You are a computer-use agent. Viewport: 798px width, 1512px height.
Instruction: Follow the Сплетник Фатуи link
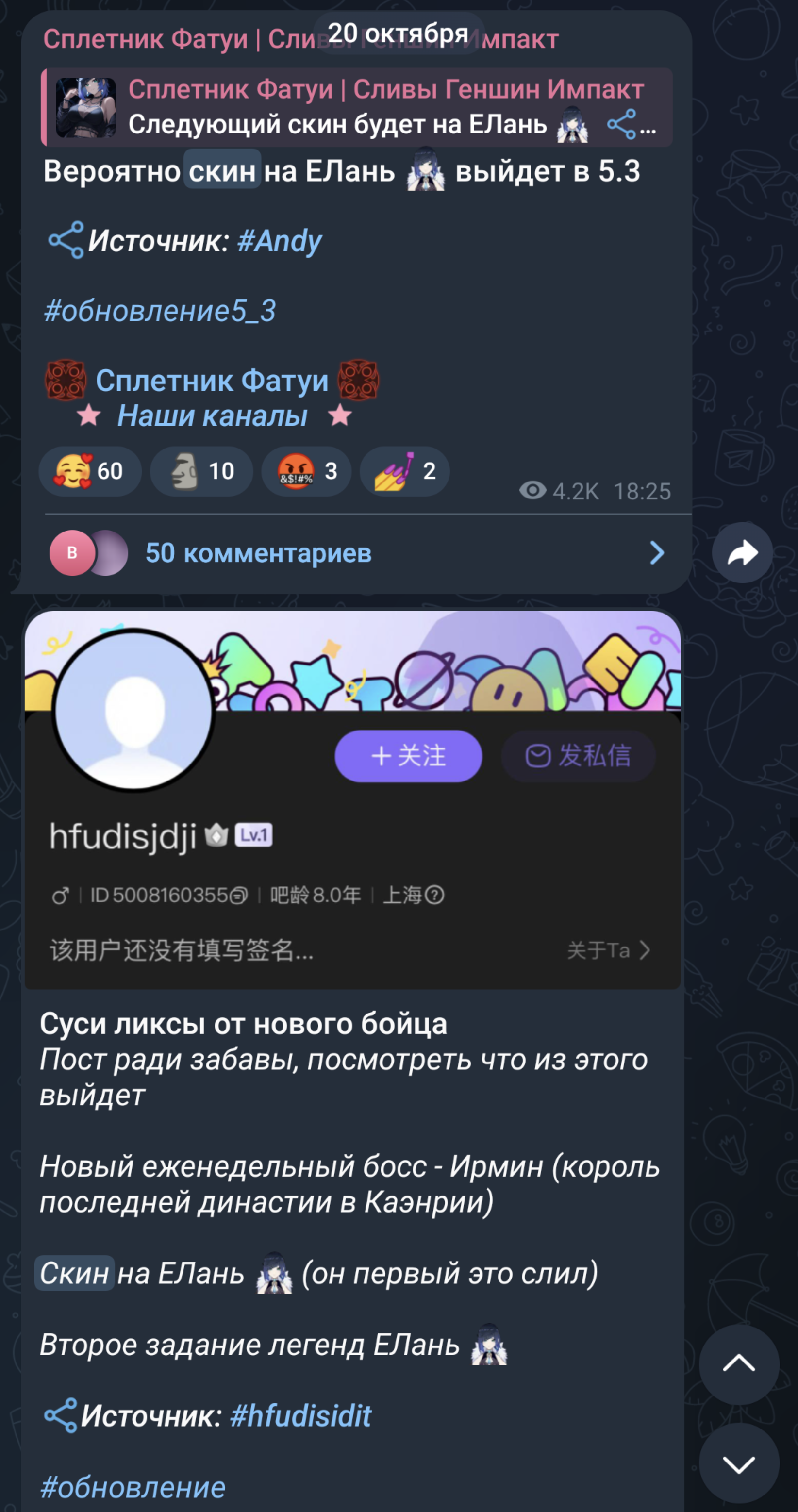pos(212,381)
